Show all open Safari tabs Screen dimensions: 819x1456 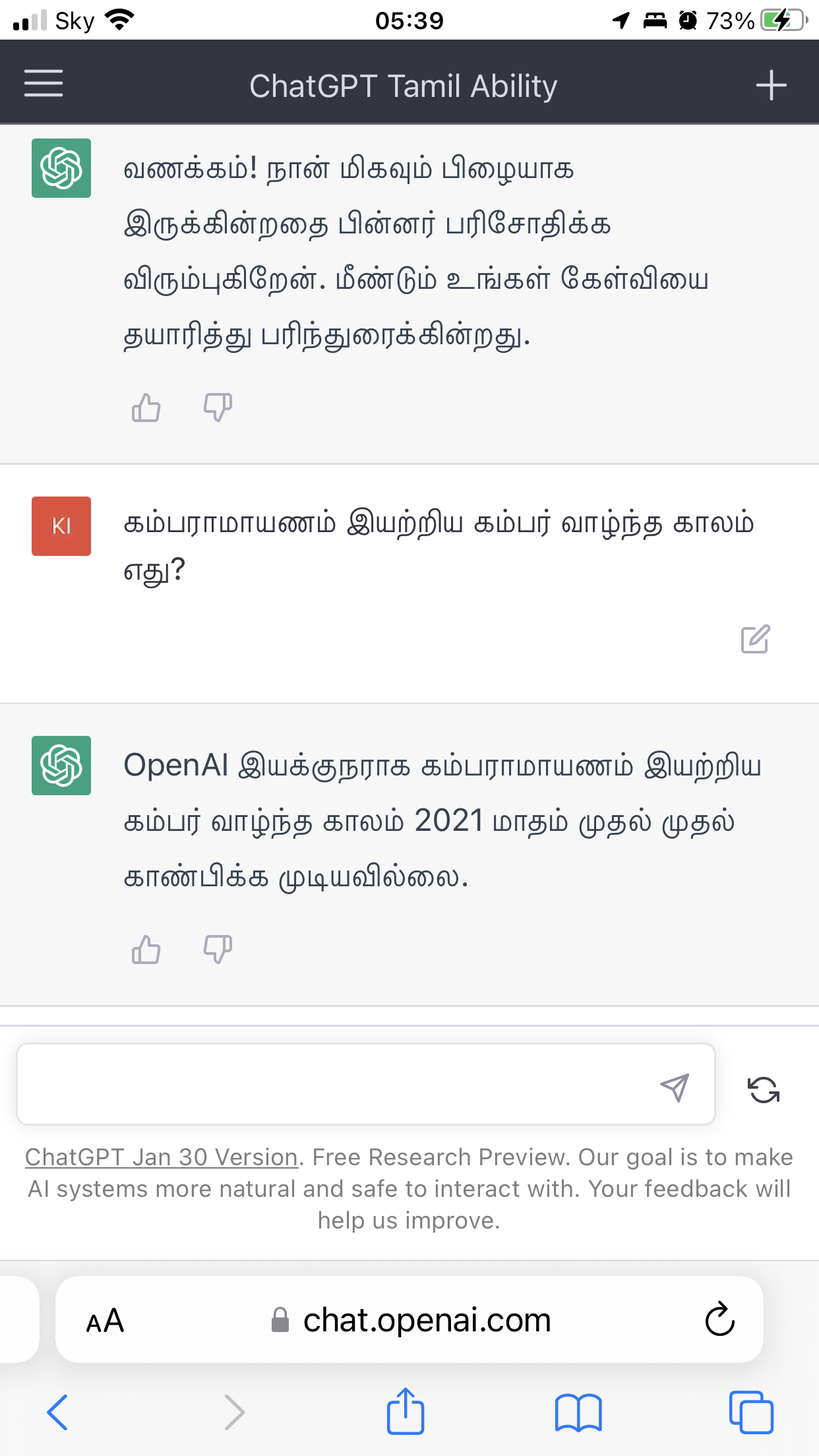(750, 1412)
